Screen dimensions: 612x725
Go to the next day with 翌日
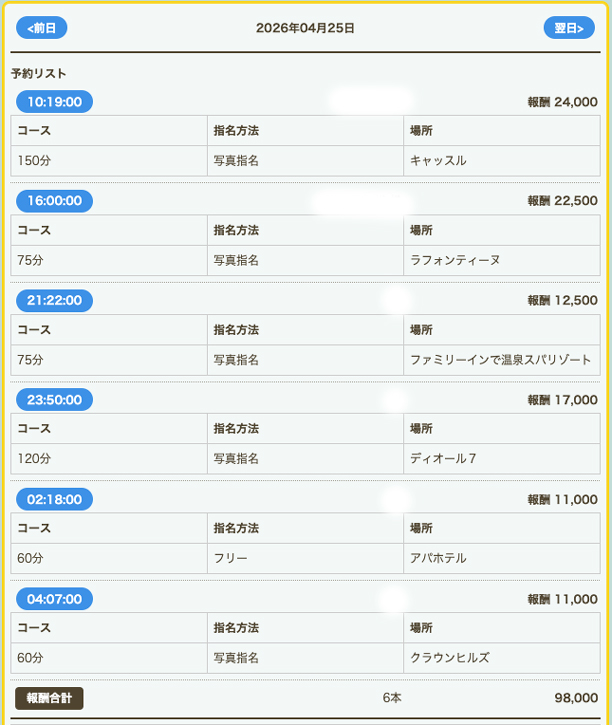click(x=569, y=28)
